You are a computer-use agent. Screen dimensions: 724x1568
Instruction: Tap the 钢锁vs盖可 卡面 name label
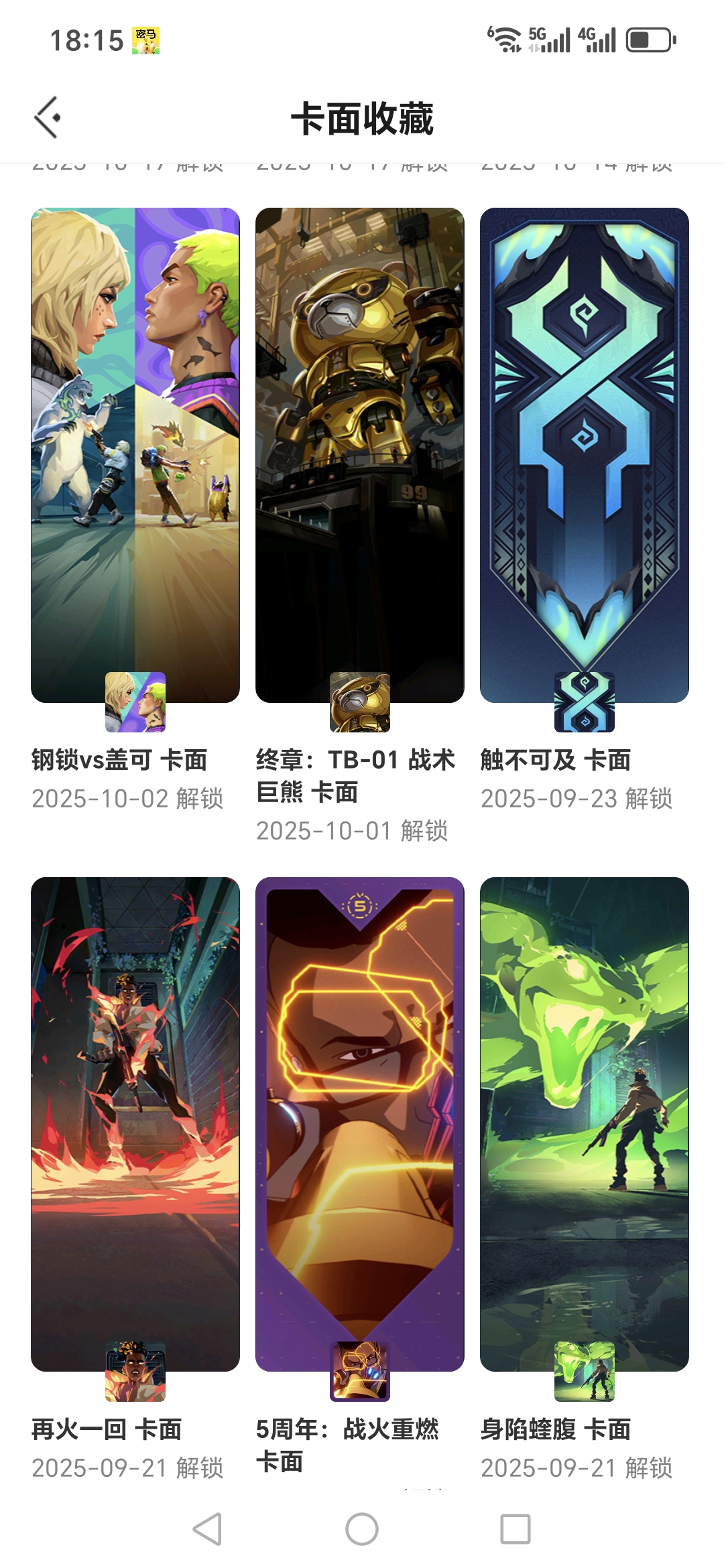(x=121, y=761)
